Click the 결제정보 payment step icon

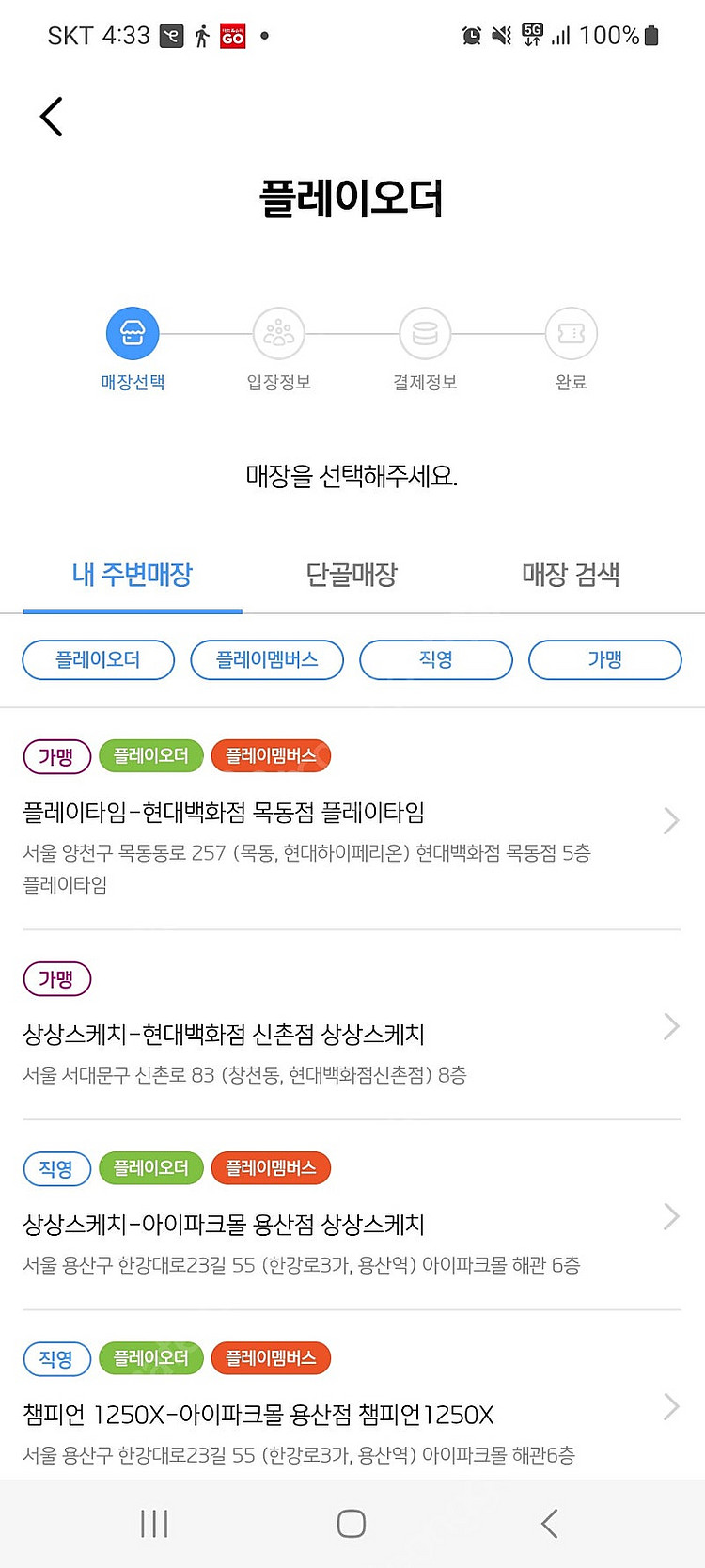[425, 332]
